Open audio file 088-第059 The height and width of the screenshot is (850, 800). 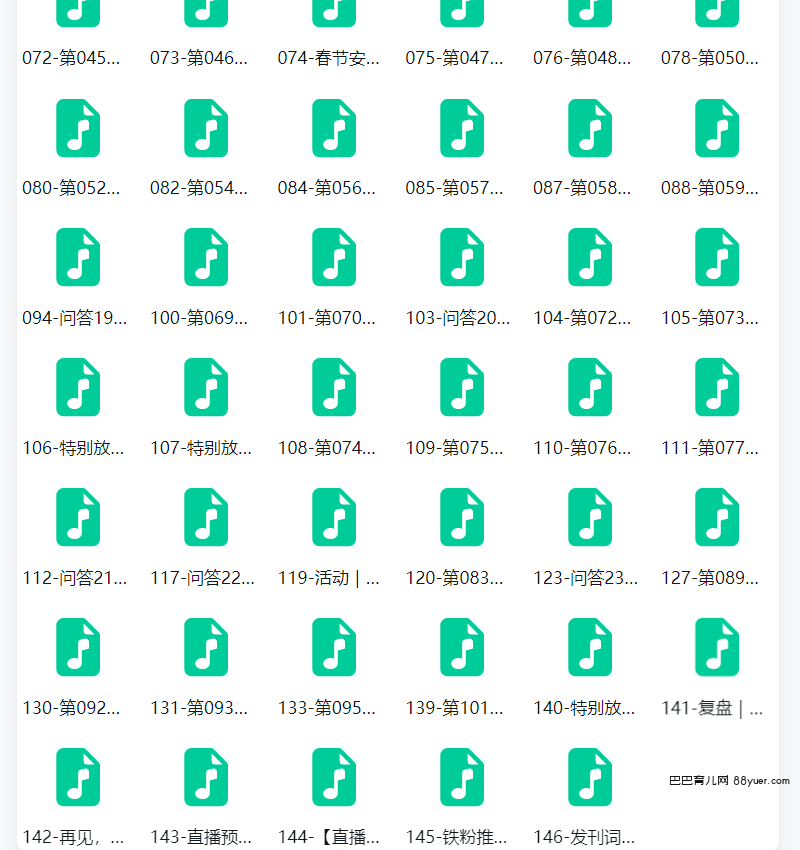pyautogui.click(x=717, y=128)
